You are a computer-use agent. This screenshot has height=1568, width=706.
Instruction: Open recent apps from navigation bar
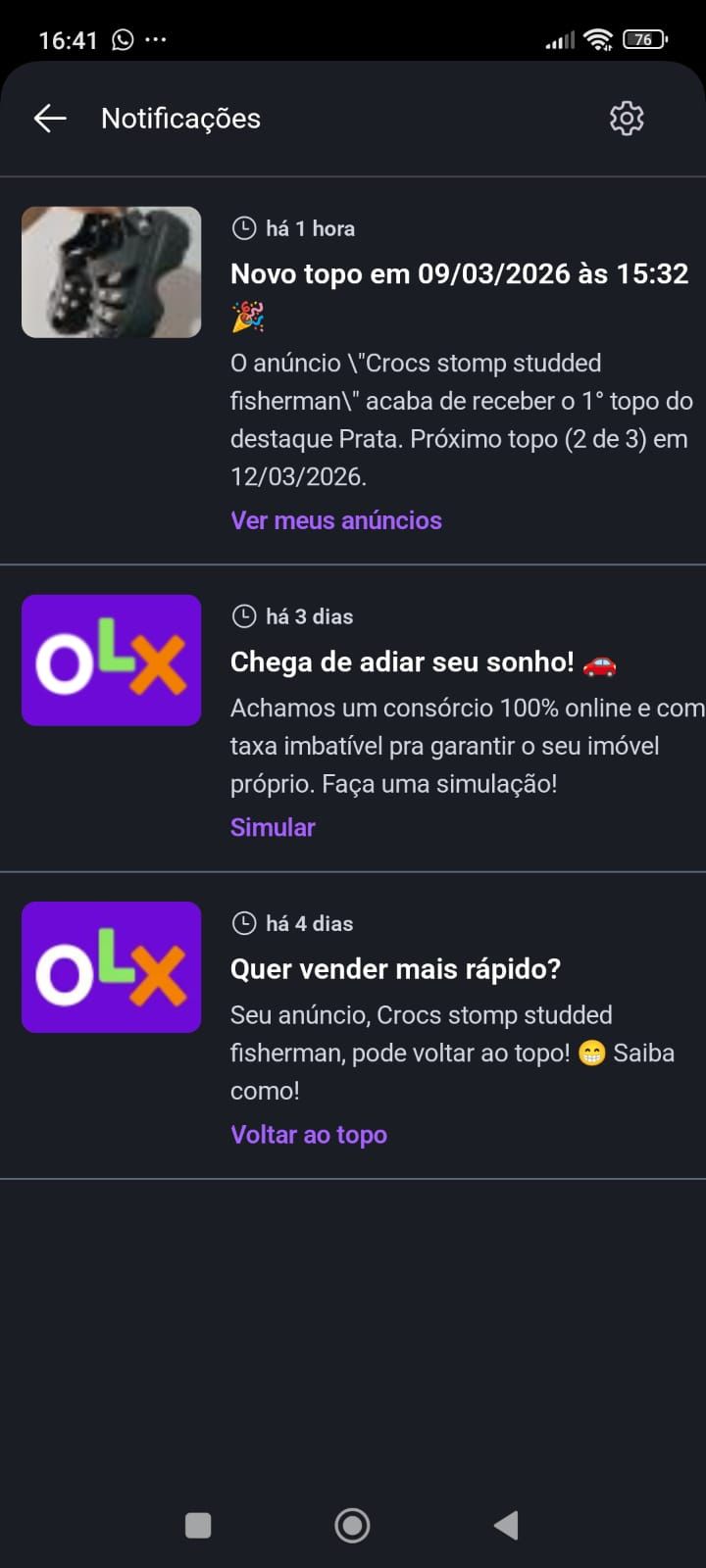[x=198, y=1525]
